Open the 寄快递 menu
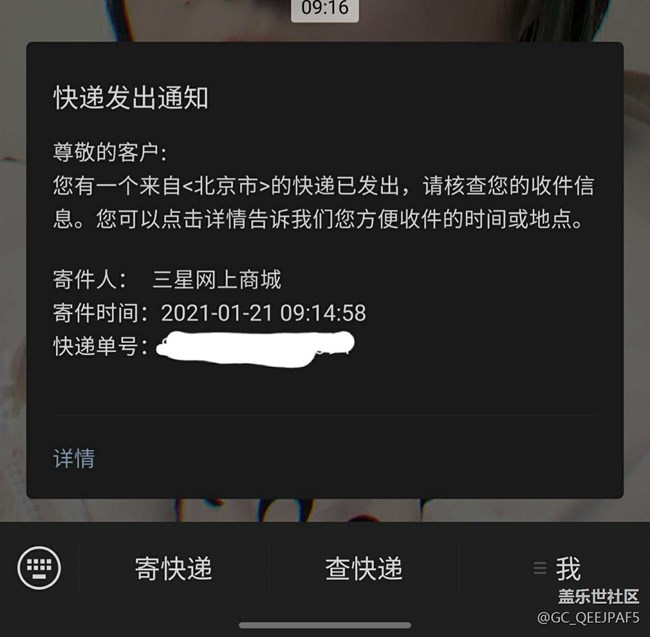Image resolution: width=650 pixels, height=637 pixels. click(174, 569)
